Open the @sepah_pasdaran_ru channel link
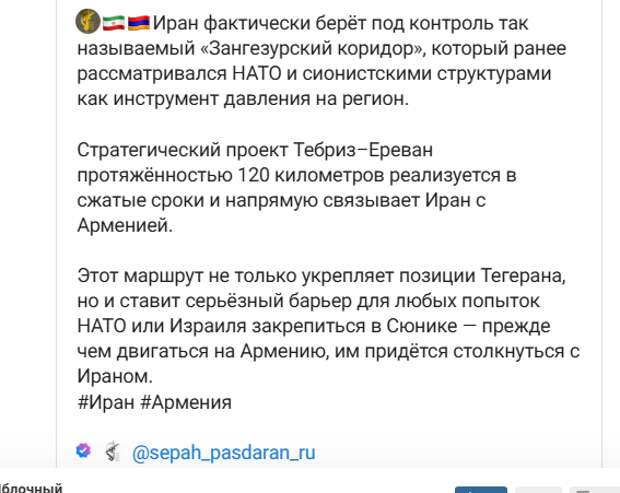This screenshot has height=493, width=620. point(223,452)
